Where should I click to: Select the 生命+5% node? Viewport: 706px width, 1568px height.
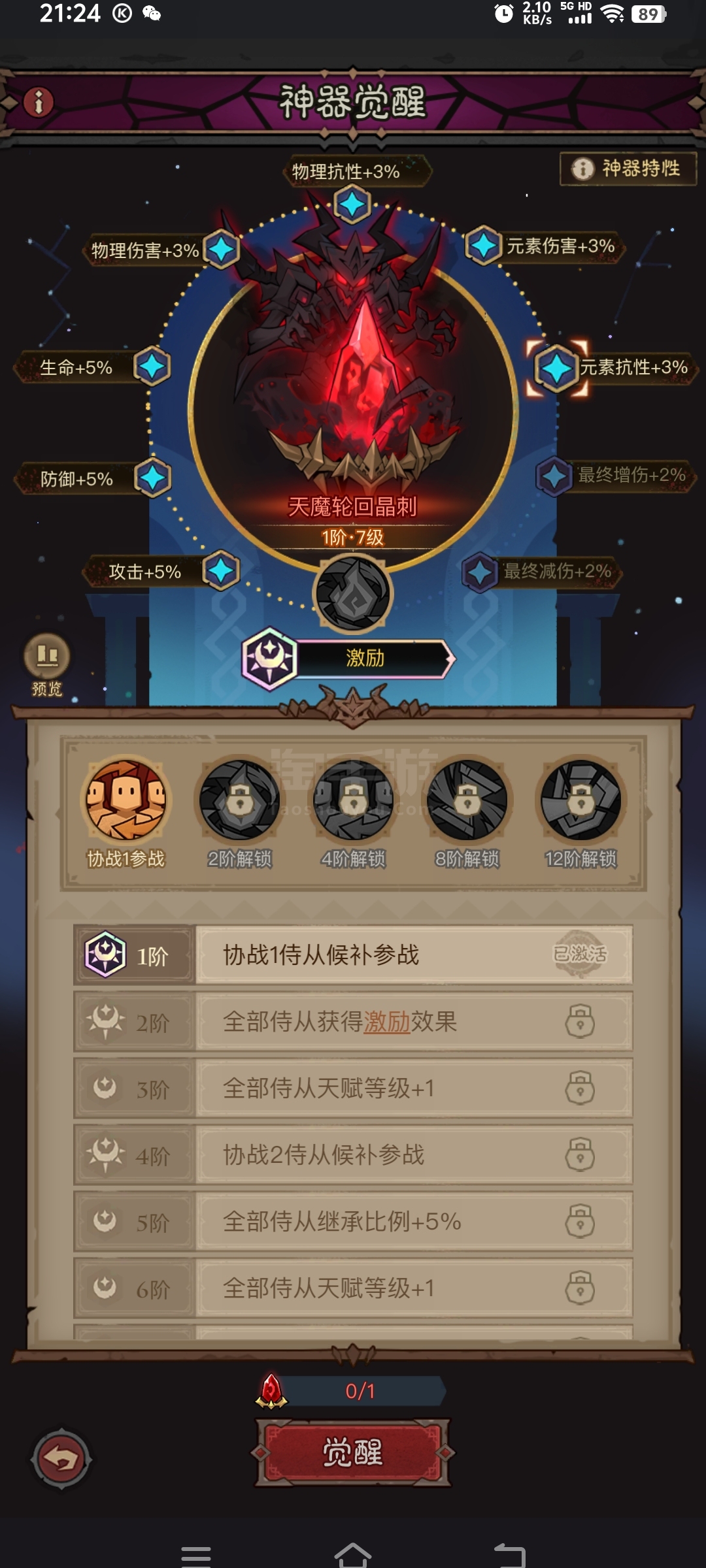(x=152, y=367)
